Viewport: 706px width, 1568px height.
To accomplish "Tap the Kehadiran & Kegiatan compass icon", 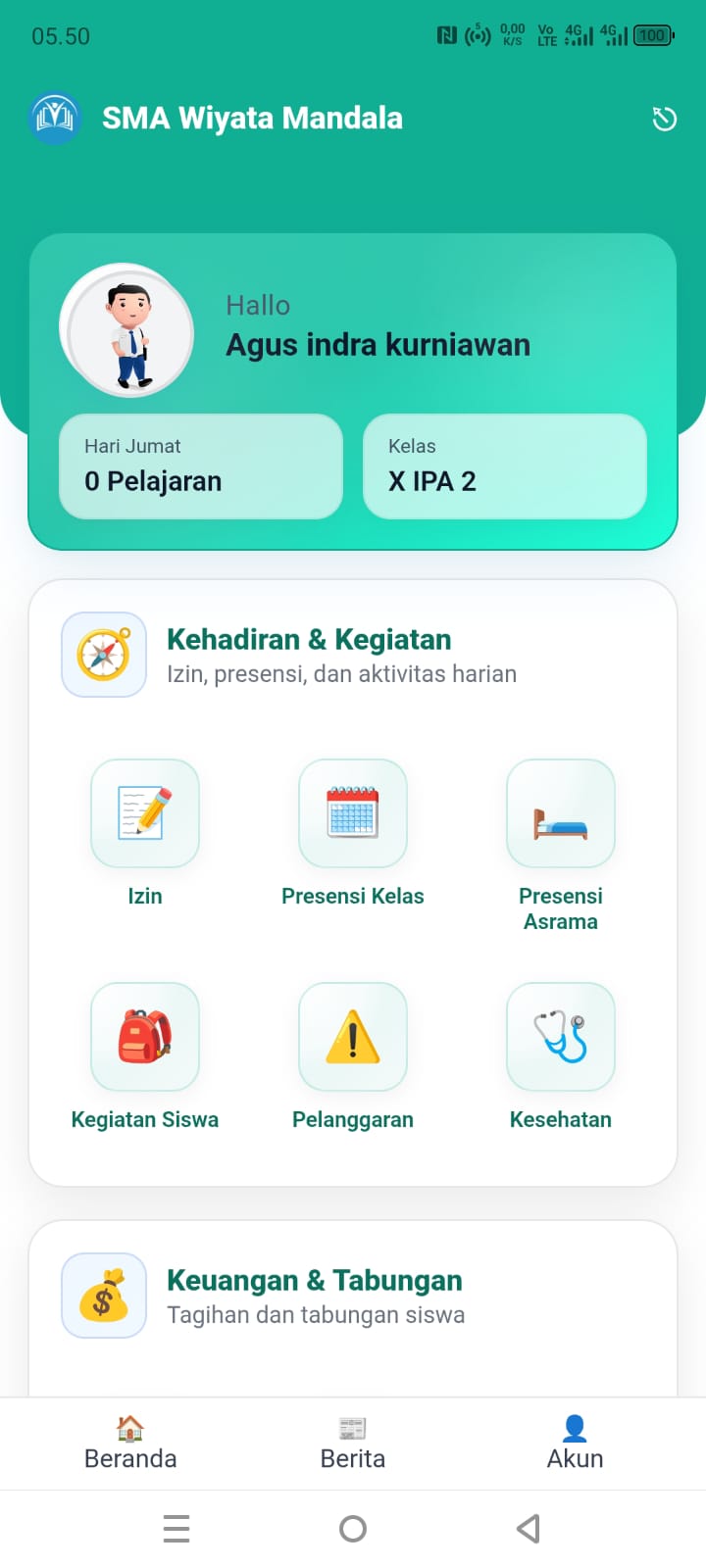I will (103, 654).
